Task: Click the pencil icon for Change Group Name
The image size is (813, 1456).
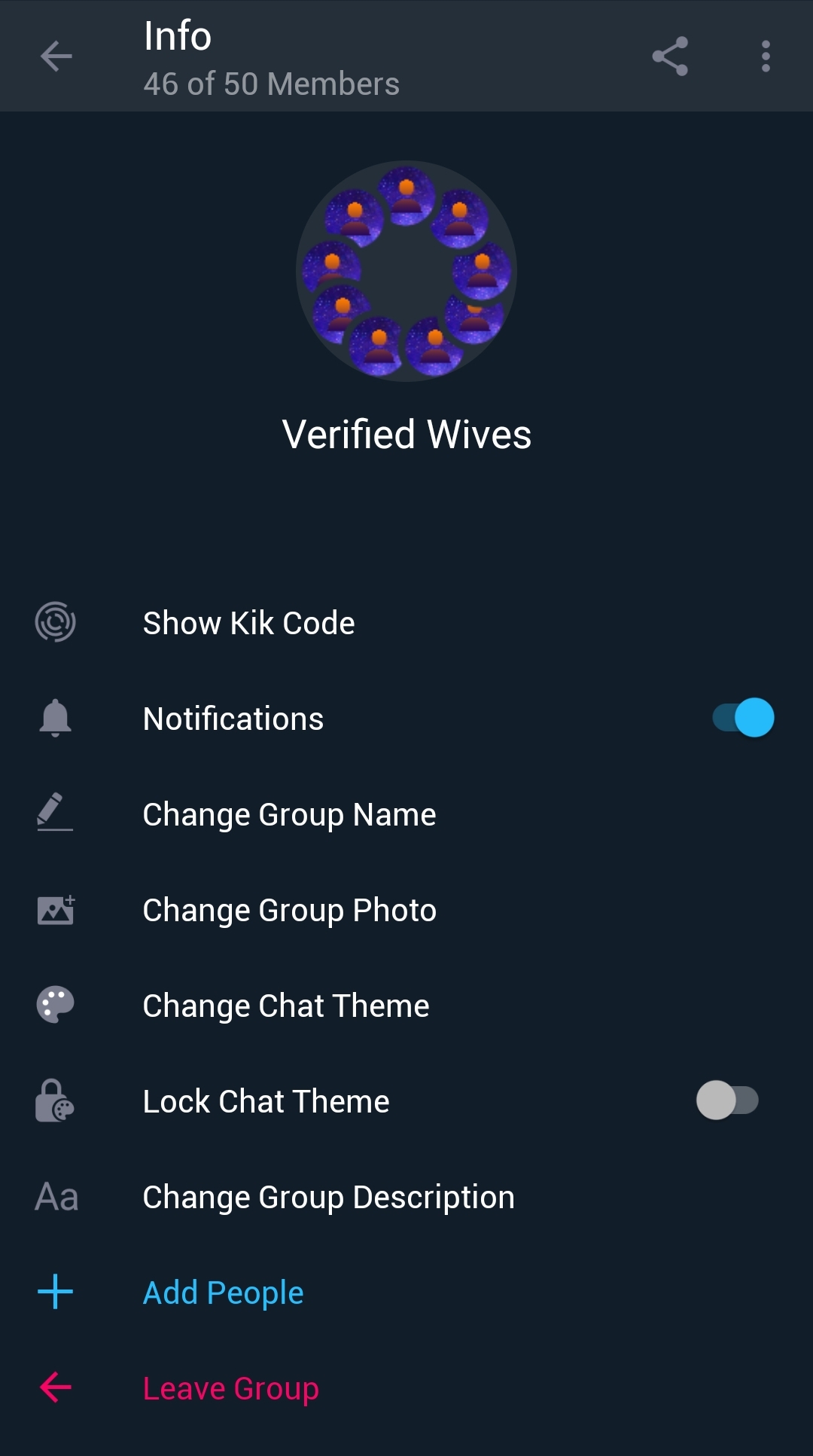Action: point(56,813)
